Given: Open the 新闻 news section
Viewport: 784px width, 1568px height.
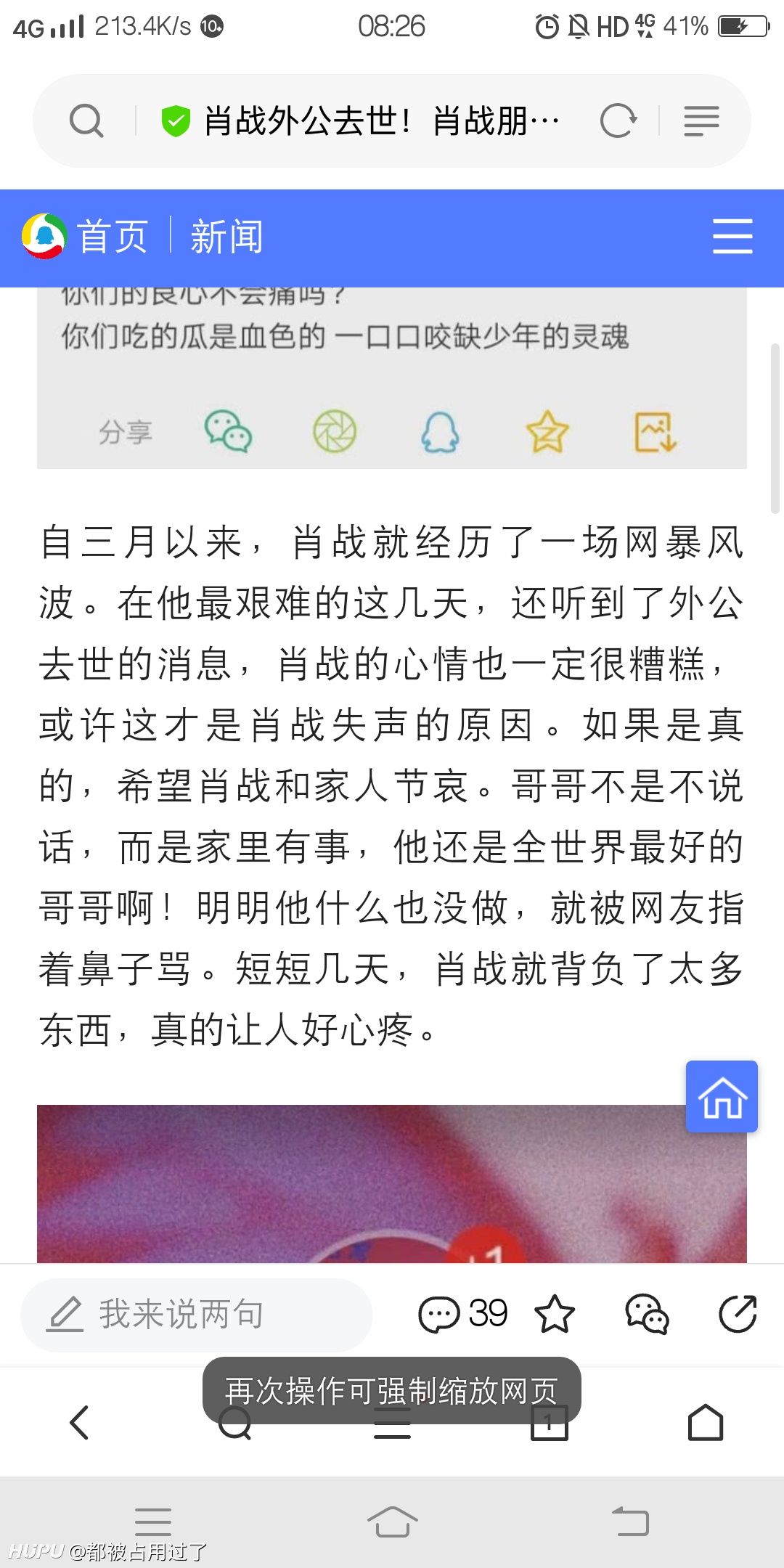Looking at the screenshot, I should point(226,237).
